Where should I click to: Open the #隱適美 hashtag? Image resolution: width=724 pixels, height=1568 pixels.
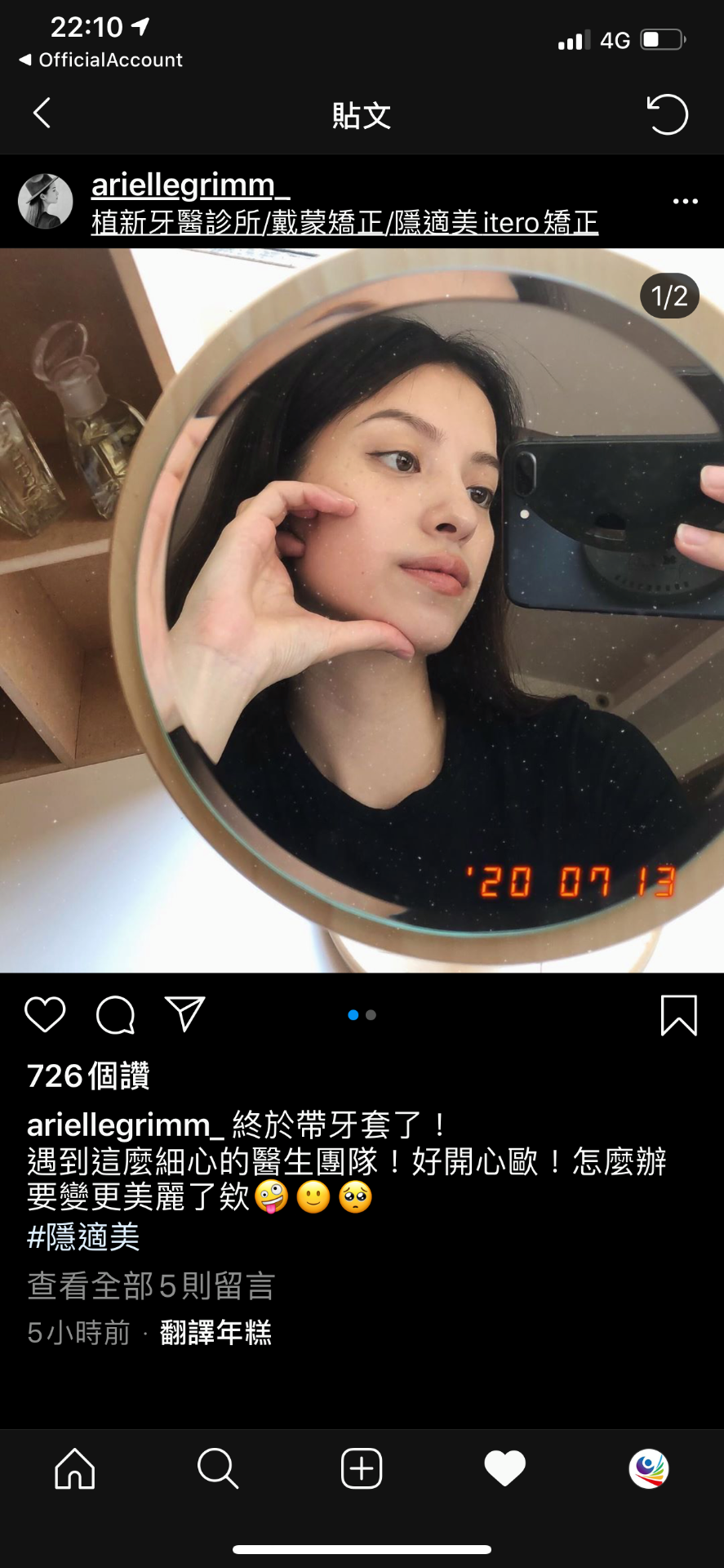tap(83, 1236)
